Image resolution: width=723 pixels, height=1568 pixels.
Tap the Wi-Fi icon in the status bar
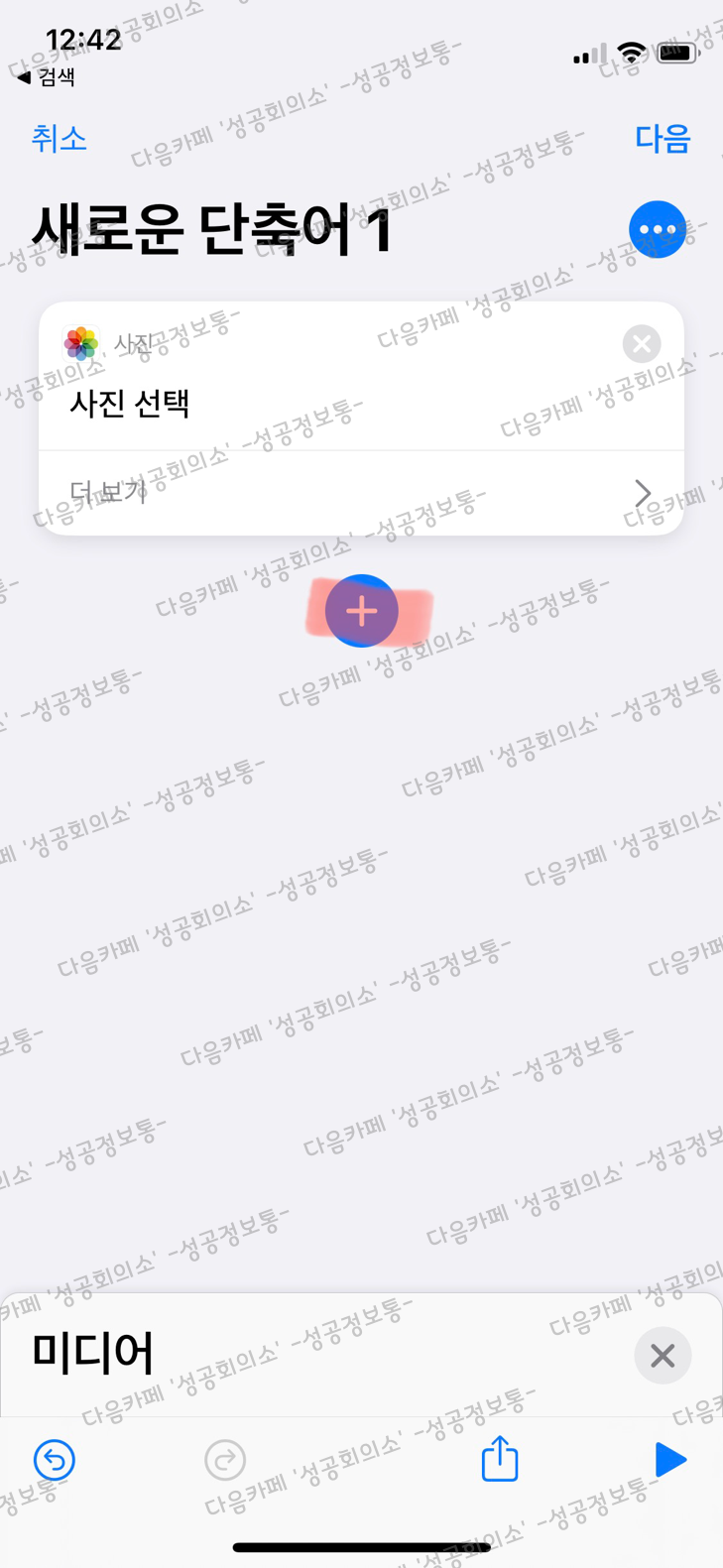tap(632, 53)
